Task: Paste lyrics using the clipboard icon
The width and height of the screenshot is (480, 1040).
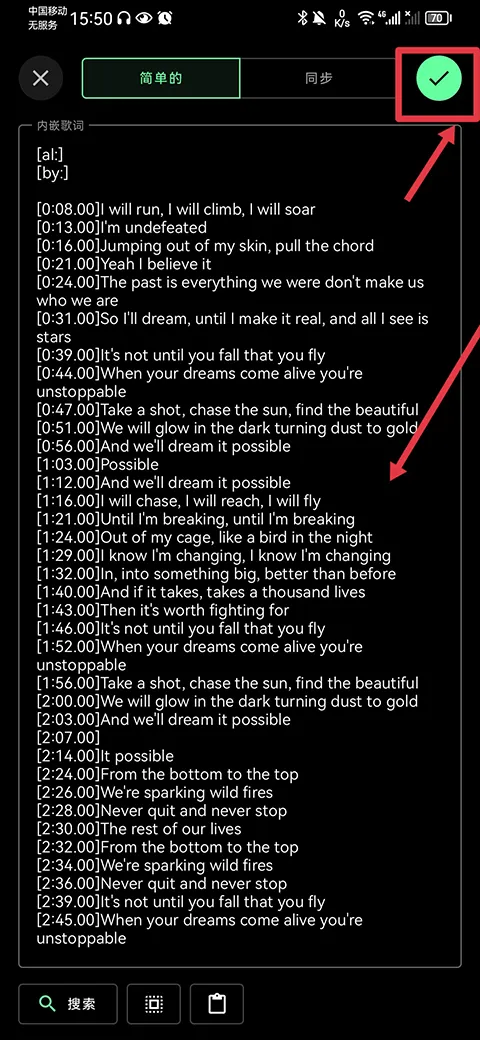Action: tap(217, 1004)
